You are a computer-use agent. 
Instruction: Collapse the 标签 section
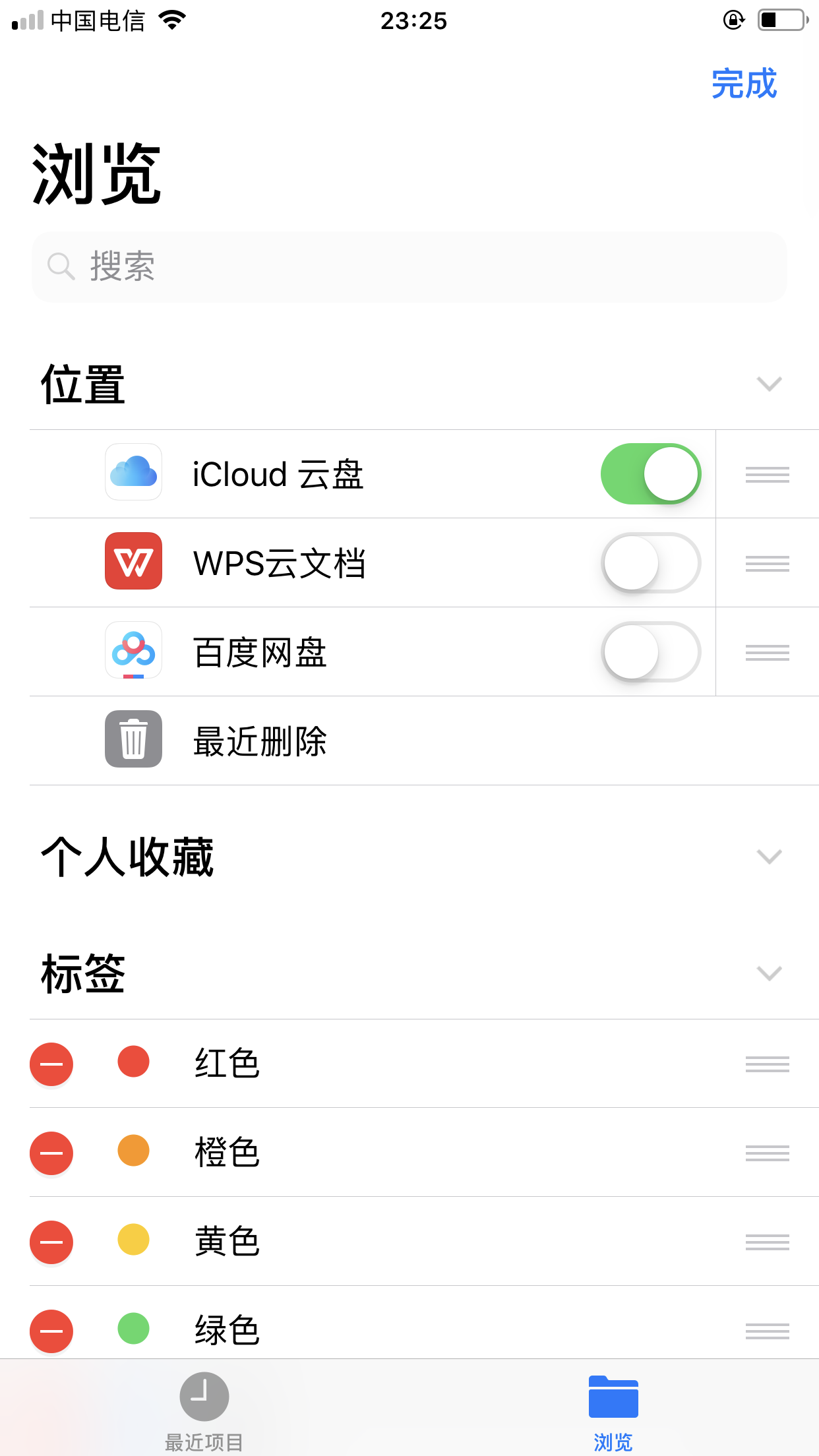[769, 973]
